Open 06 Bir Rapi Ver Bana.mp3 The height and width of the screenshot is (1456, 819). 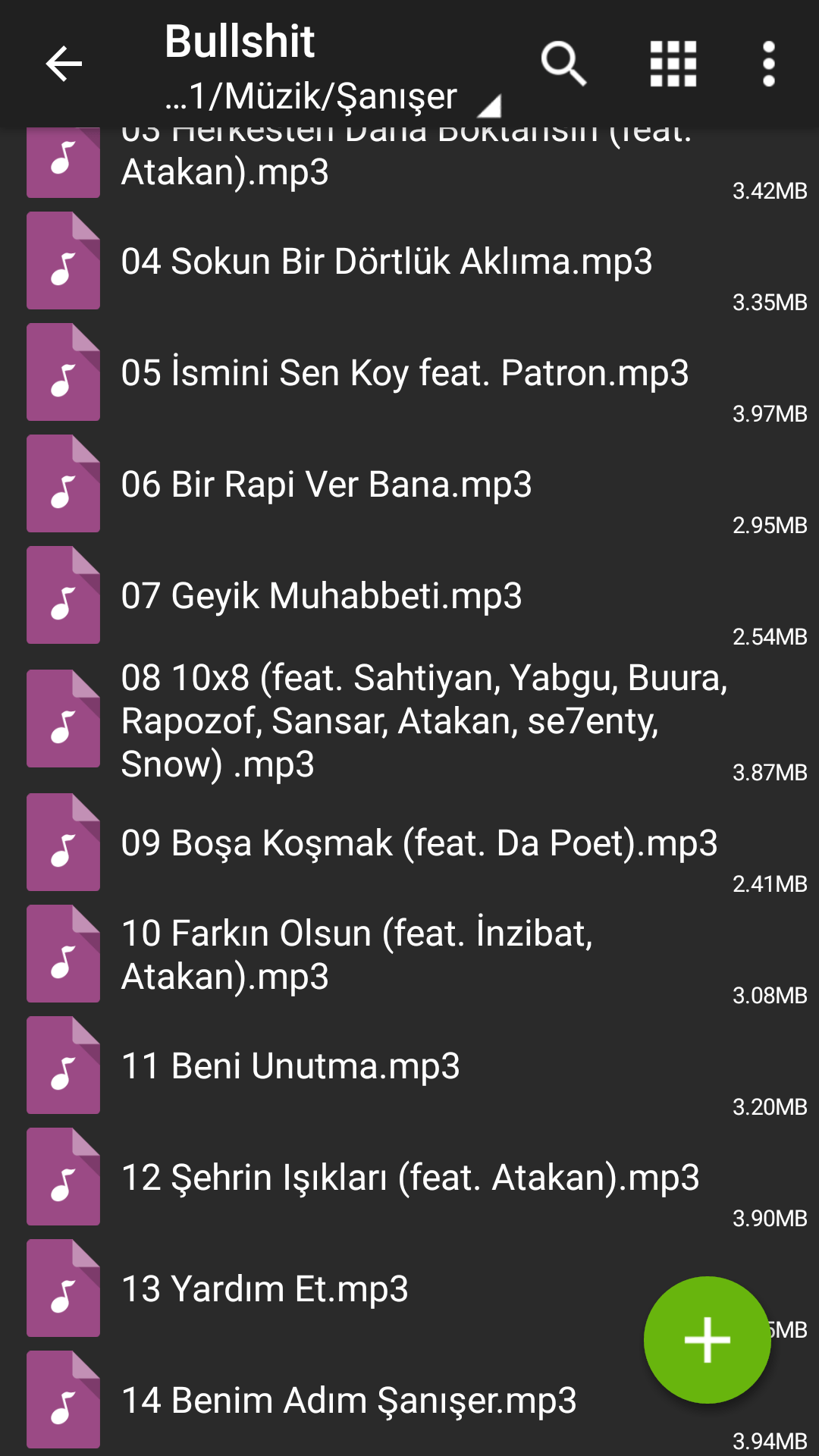coord(326,485)
